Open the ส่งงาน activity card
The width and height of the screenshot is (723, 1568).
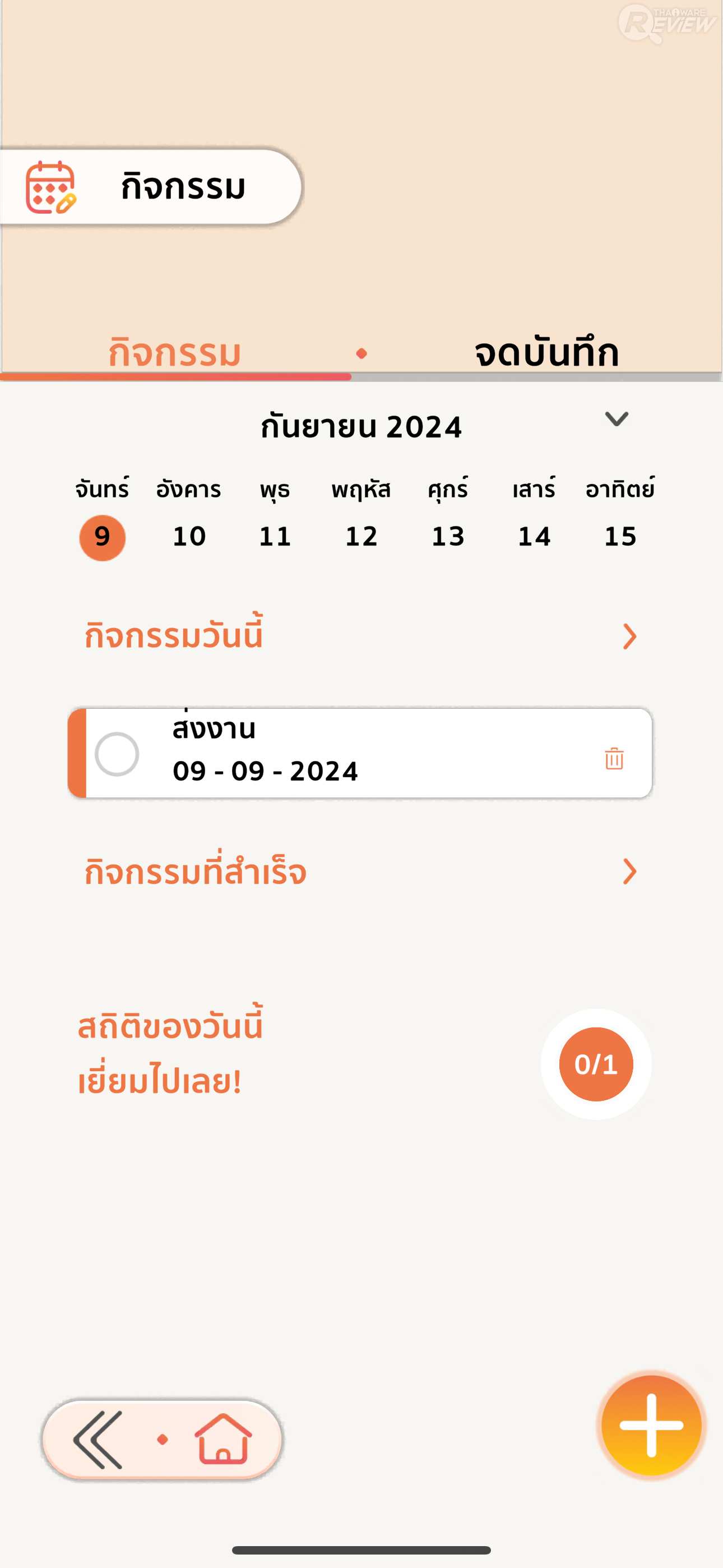pos(365,754)
